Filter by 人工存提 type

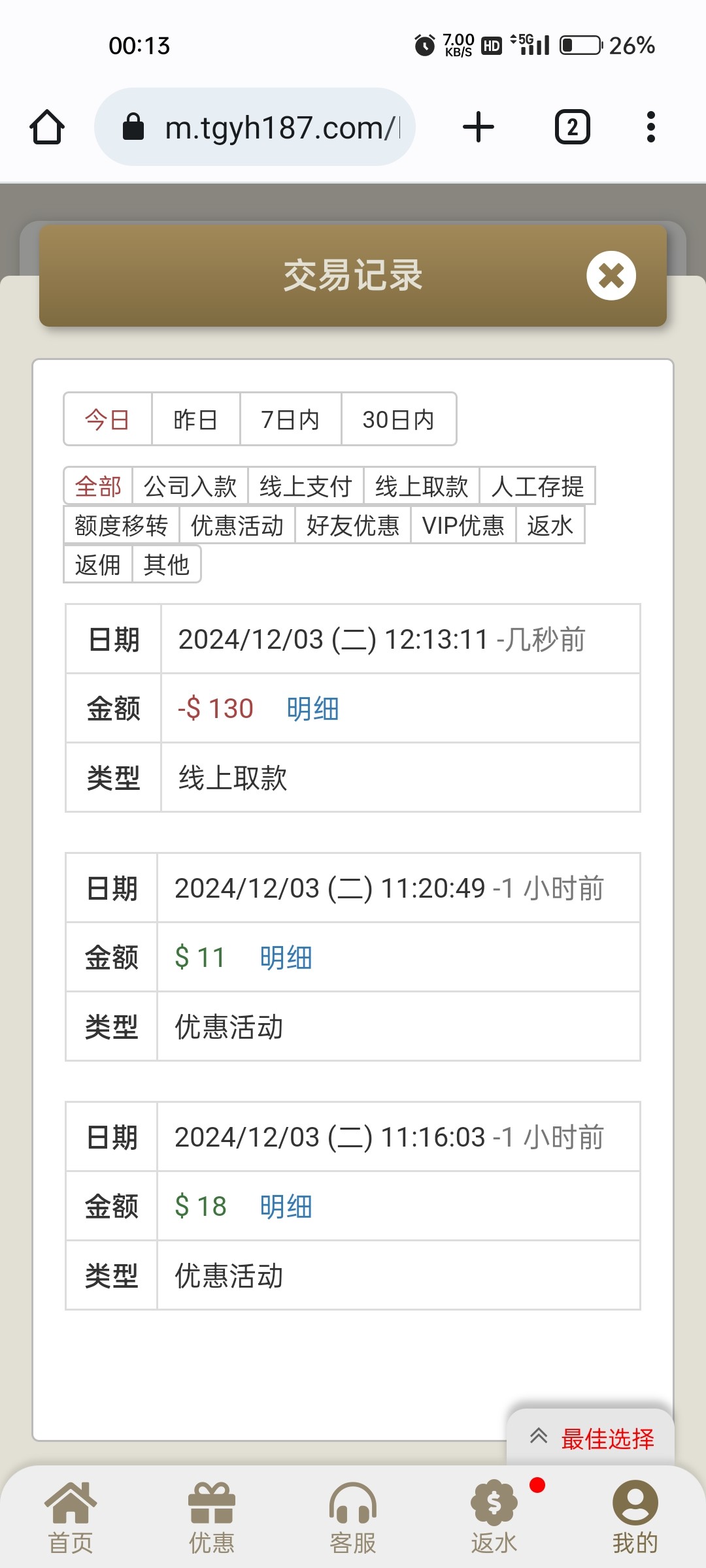(537, 486)
